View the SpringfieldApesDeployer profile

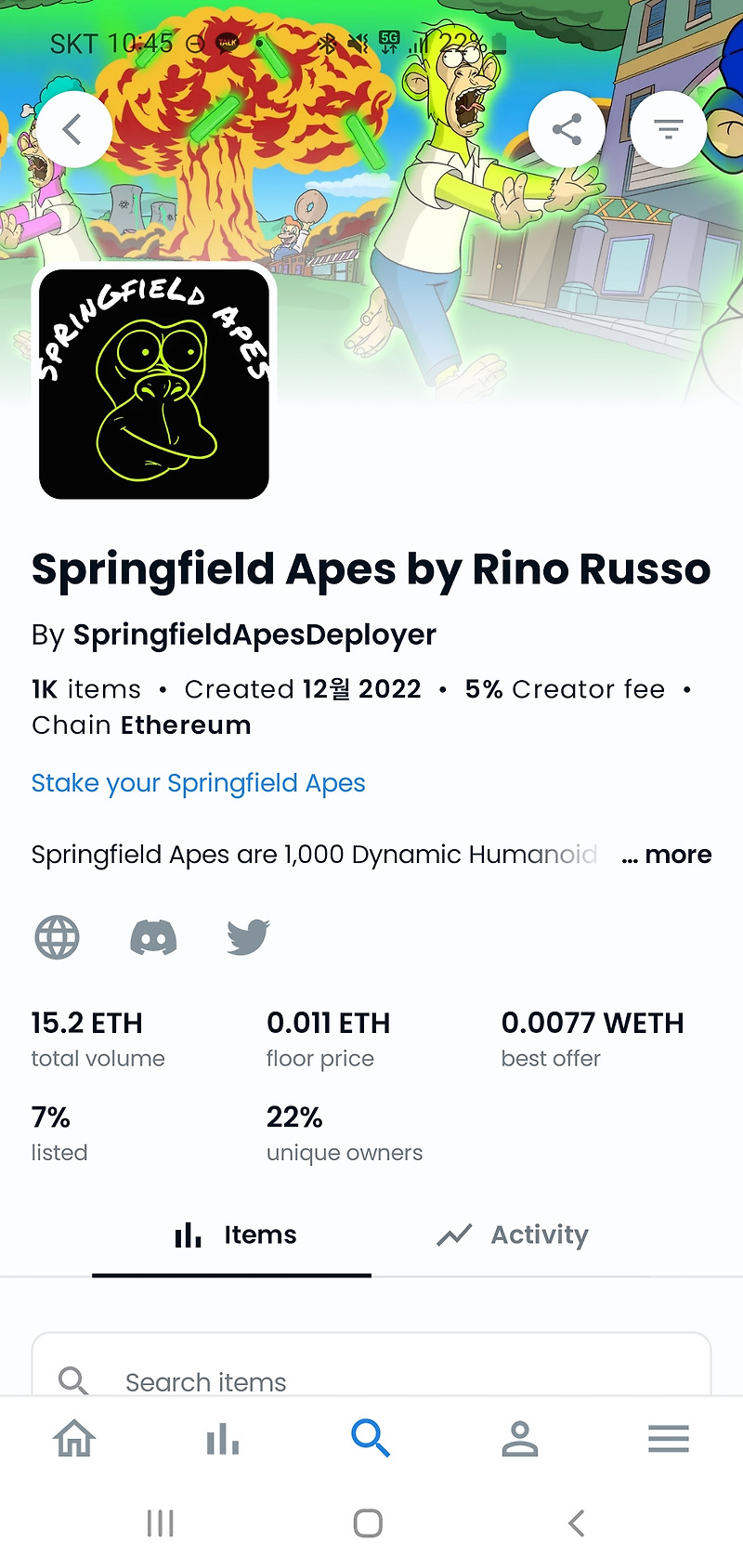tap(254, 635)
